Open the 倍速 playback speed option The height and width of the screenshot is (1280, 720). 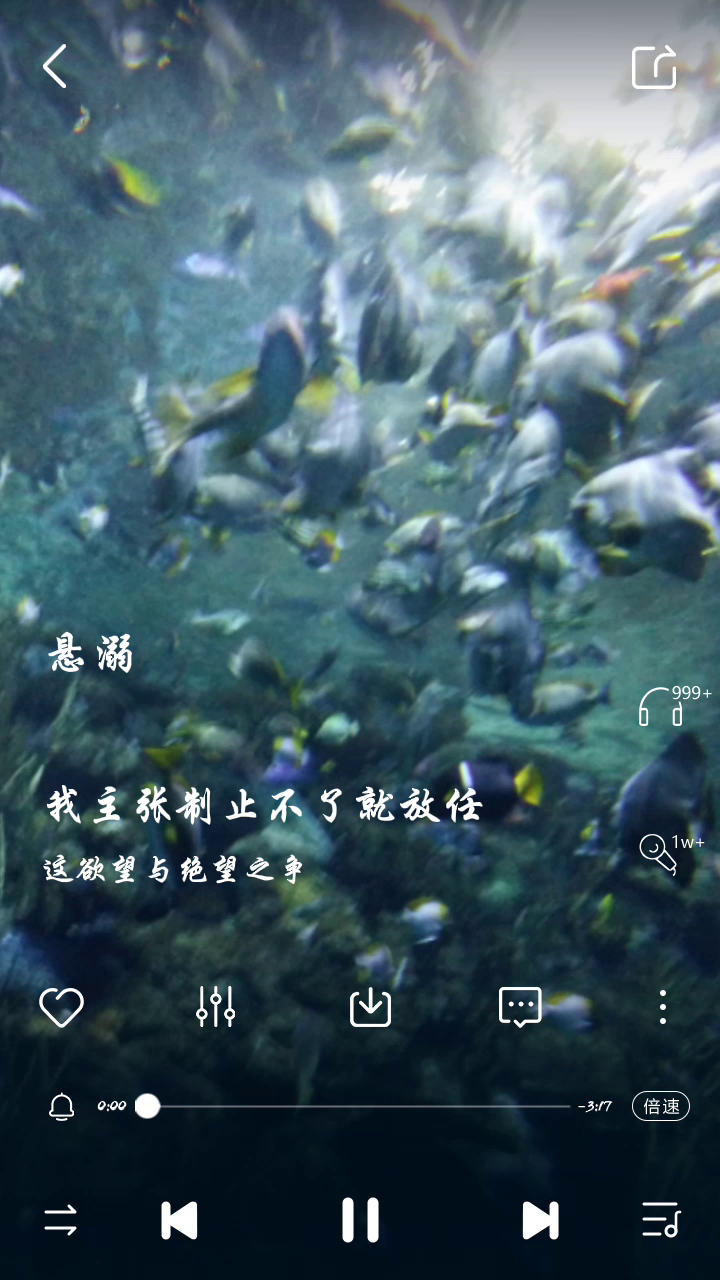(x=661, y=1106)
